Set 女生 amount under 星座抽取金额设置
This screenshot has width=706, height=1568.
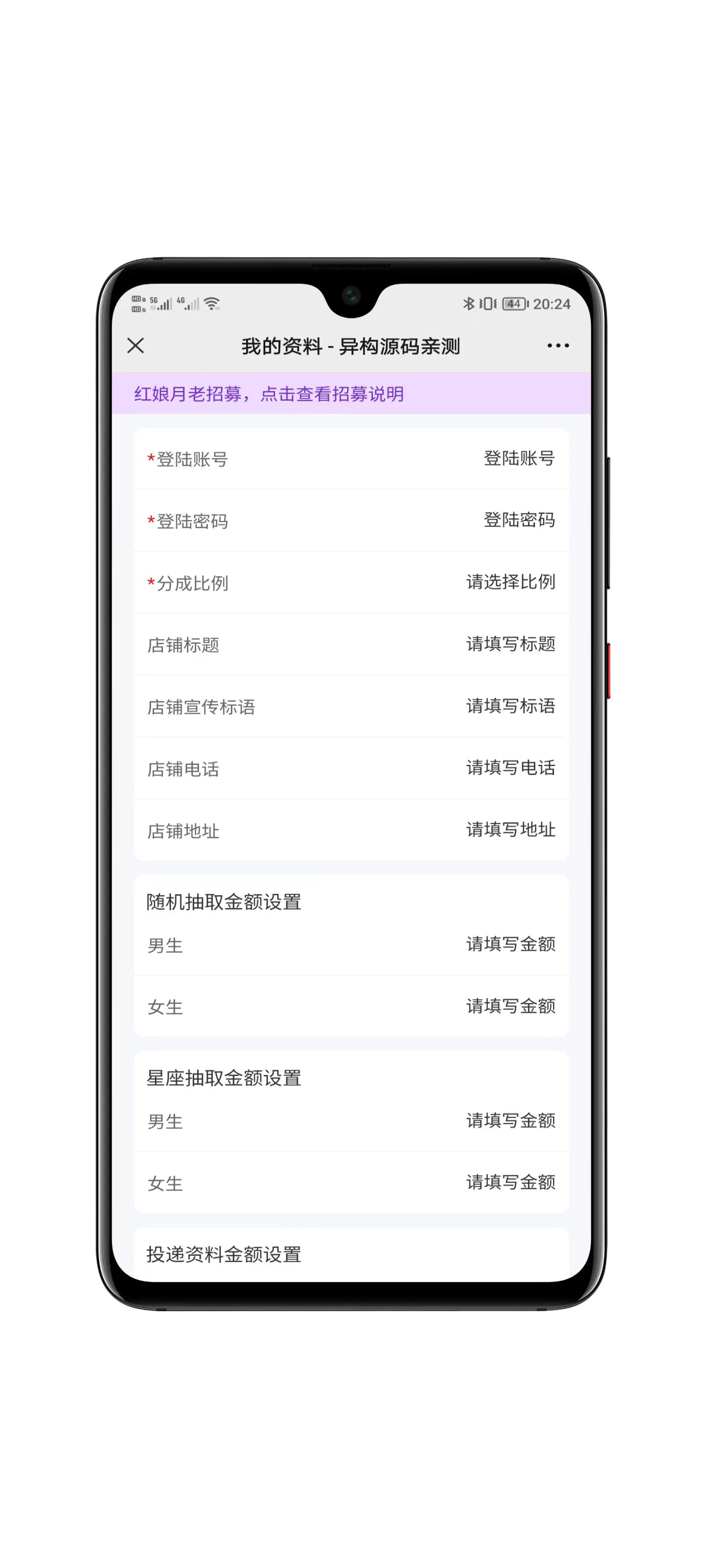point(510,1182)
